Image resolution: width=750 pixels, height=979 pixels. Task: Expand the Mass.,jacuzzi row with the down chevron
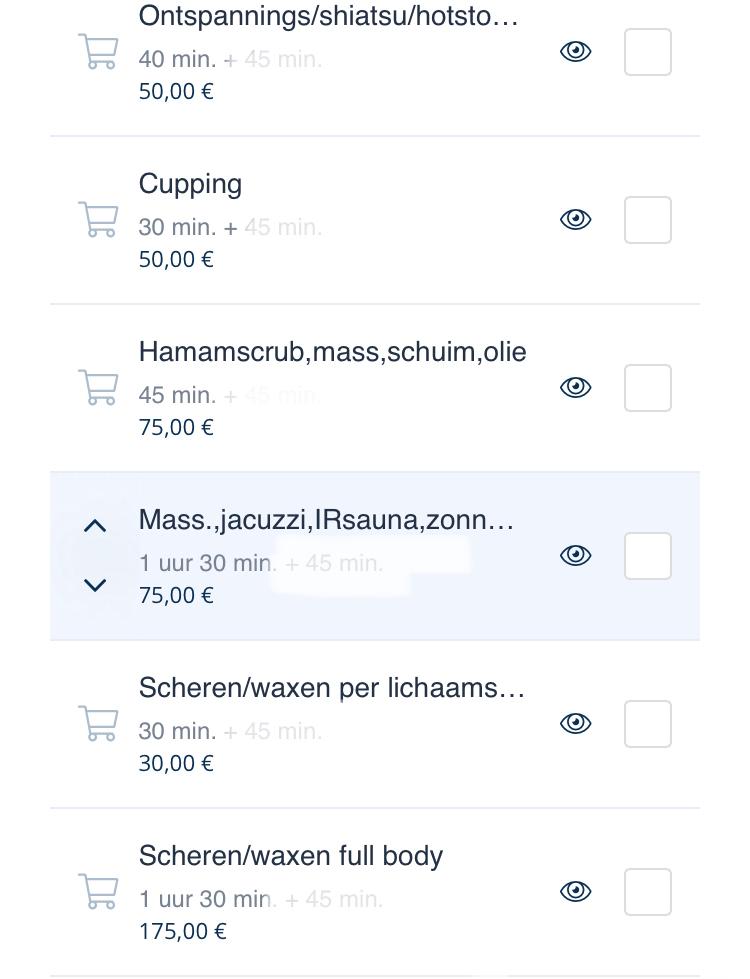(95, 585)
